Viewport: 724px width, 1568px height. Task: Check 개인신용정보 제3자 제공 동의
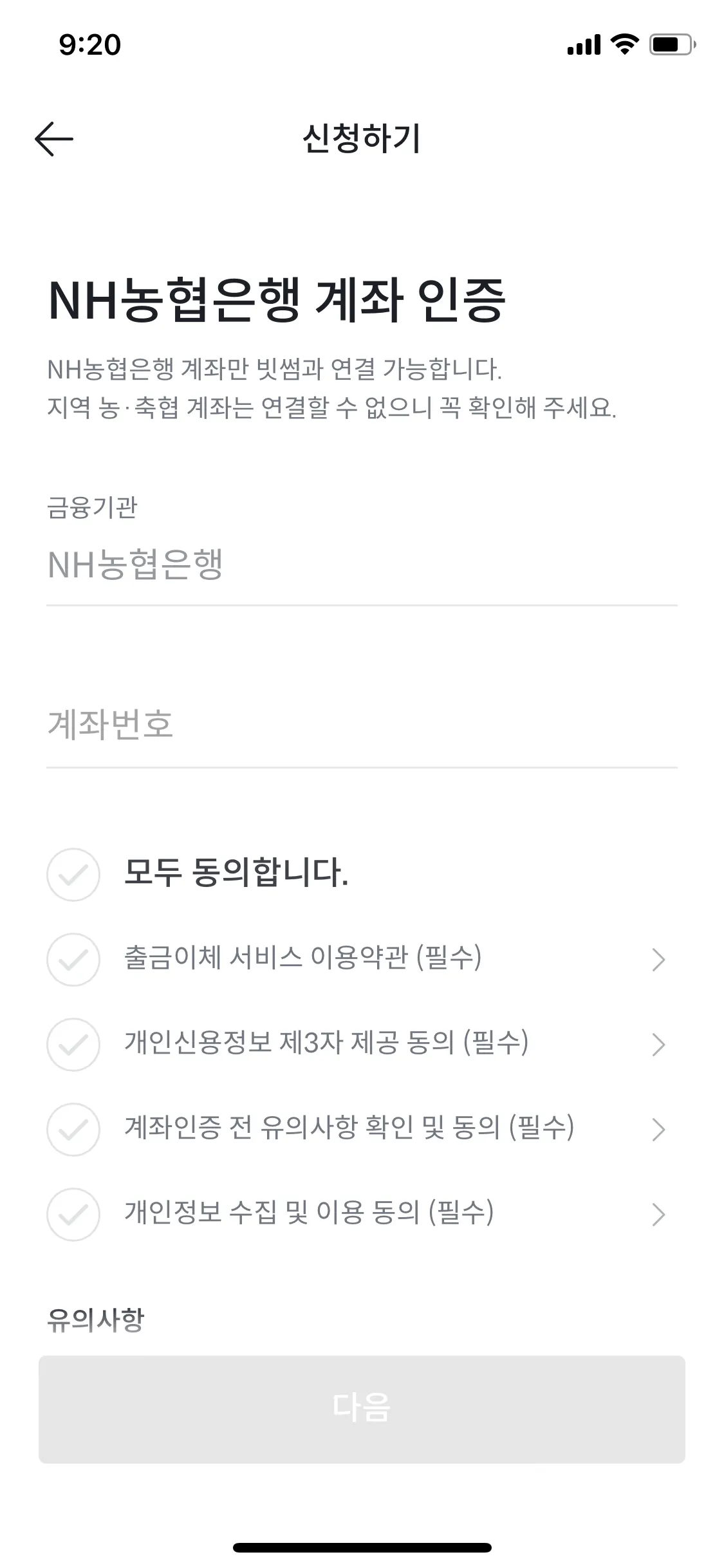pos(73,1045)
